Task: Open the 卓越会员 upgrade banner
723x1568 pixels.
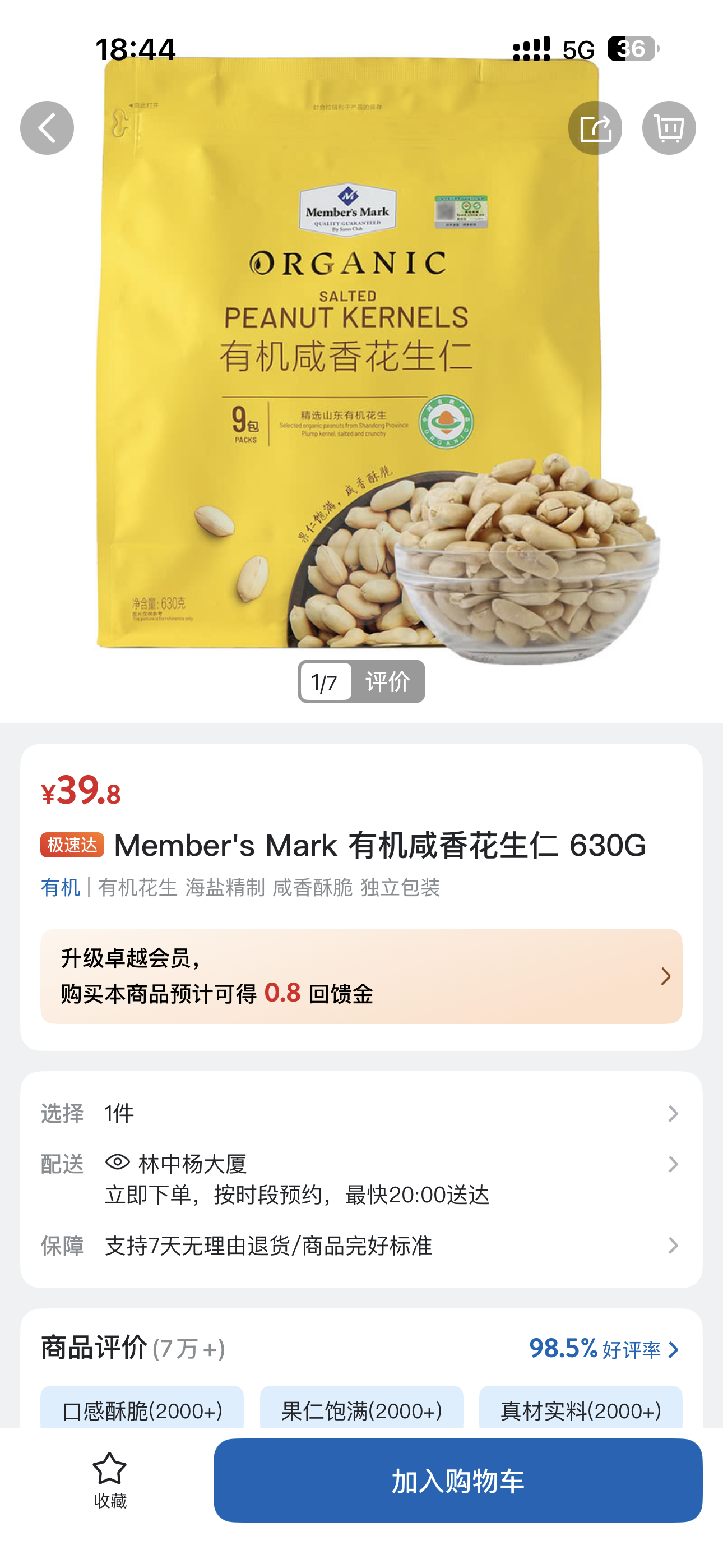Action: pyautogui.click(x=361, y=976)
